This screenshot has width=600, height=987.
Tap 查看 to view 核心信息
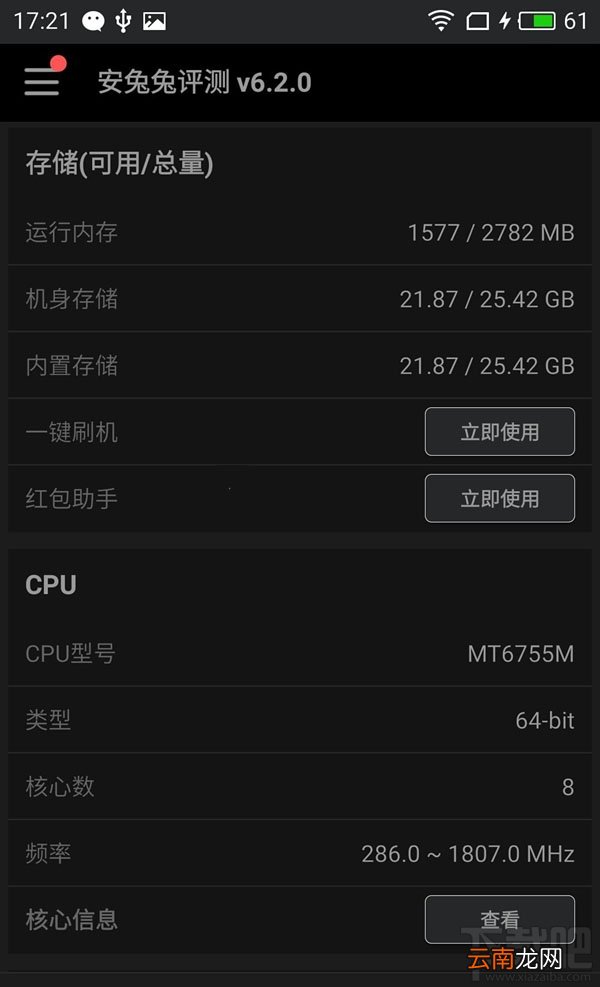(x=499, y=919)
